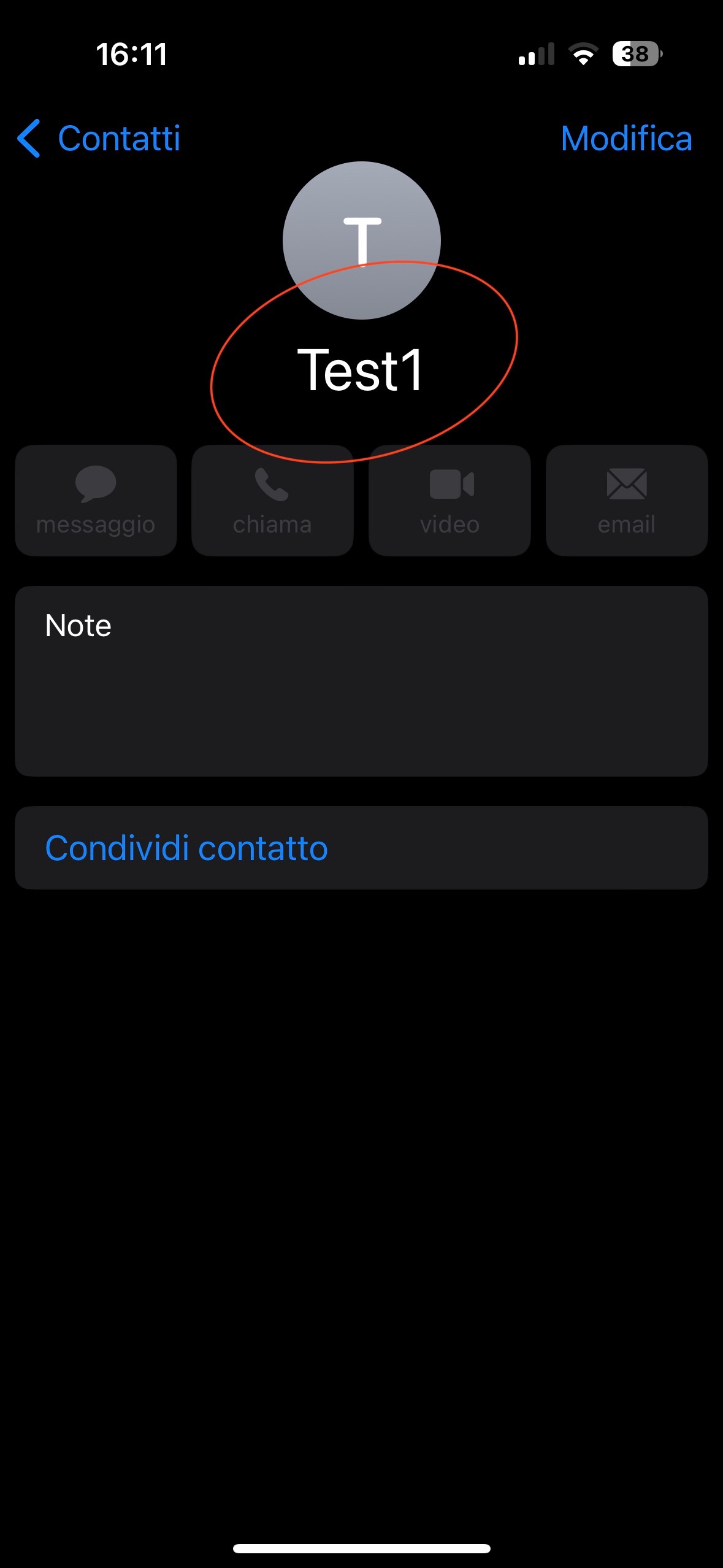Select Condividi contatto

pyautogui.click(x=361, y=848)
